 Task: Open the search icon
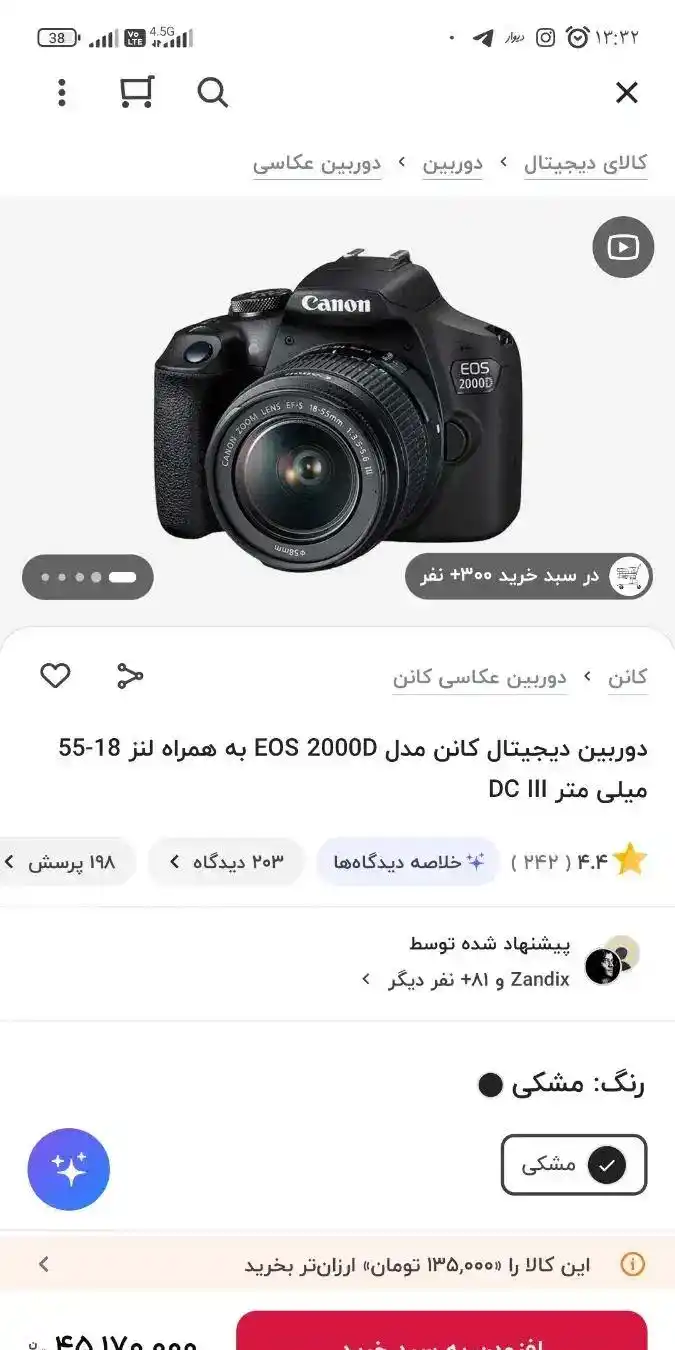point(212,93)
